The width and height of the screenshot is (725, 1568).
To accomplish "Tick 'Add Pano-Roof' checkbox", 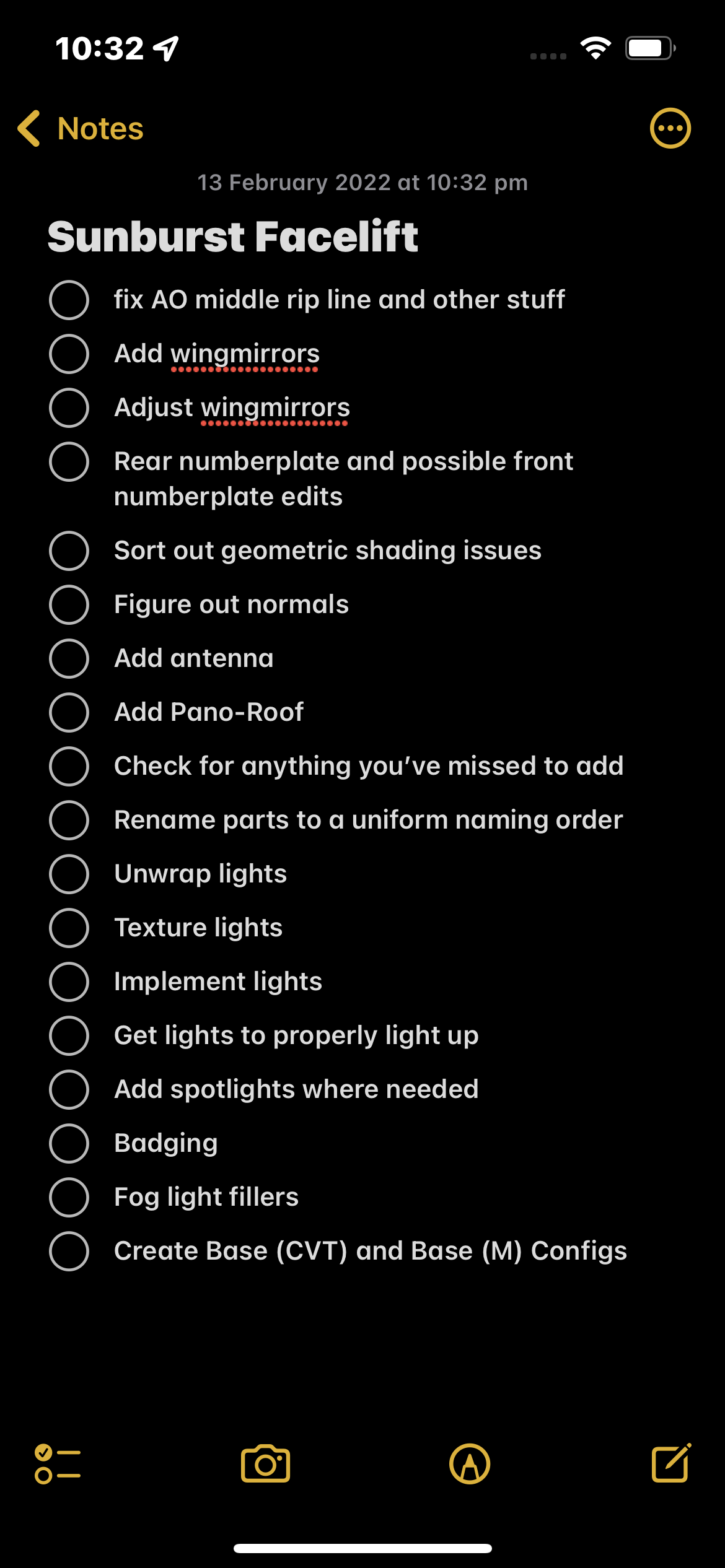I will 69,712.
